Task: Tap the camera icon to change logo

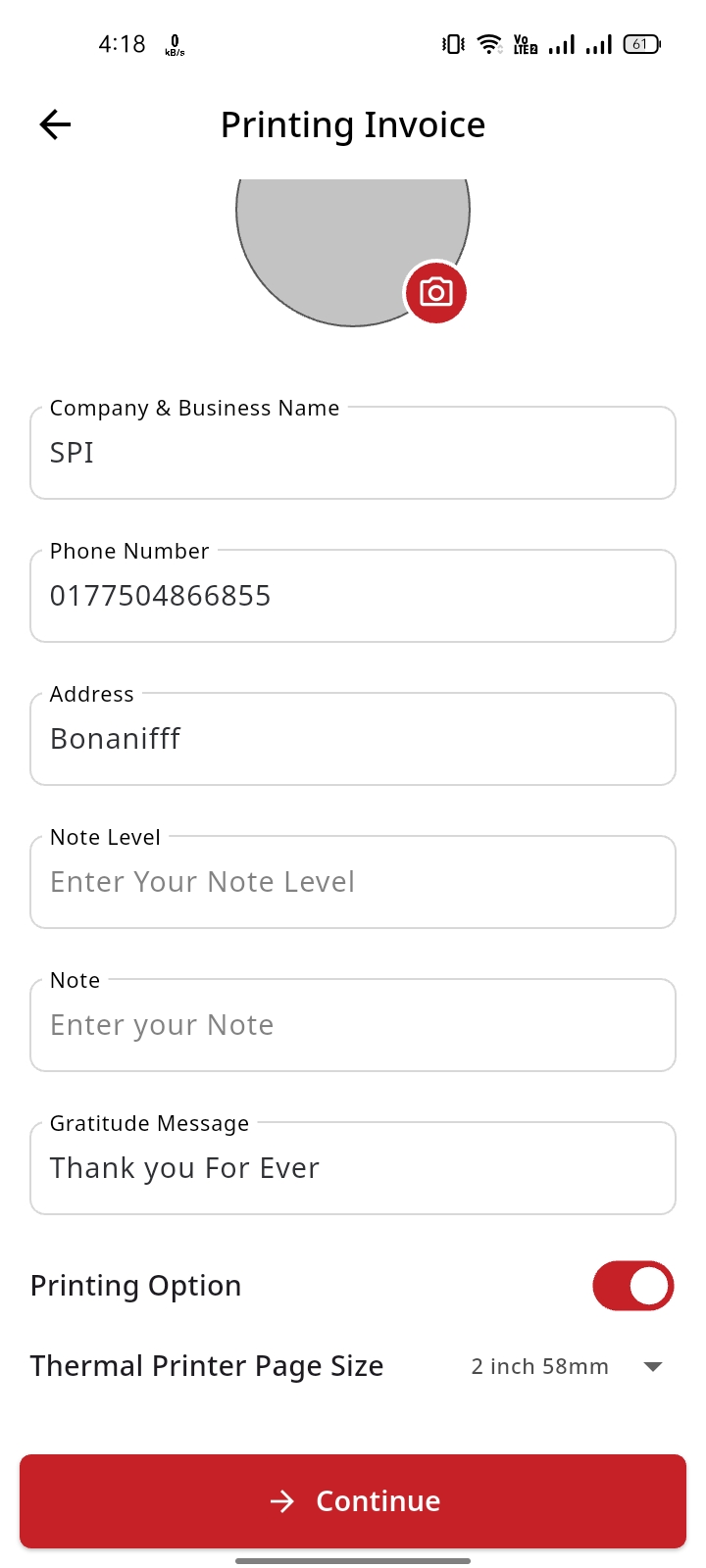Action: coord(435,292)
